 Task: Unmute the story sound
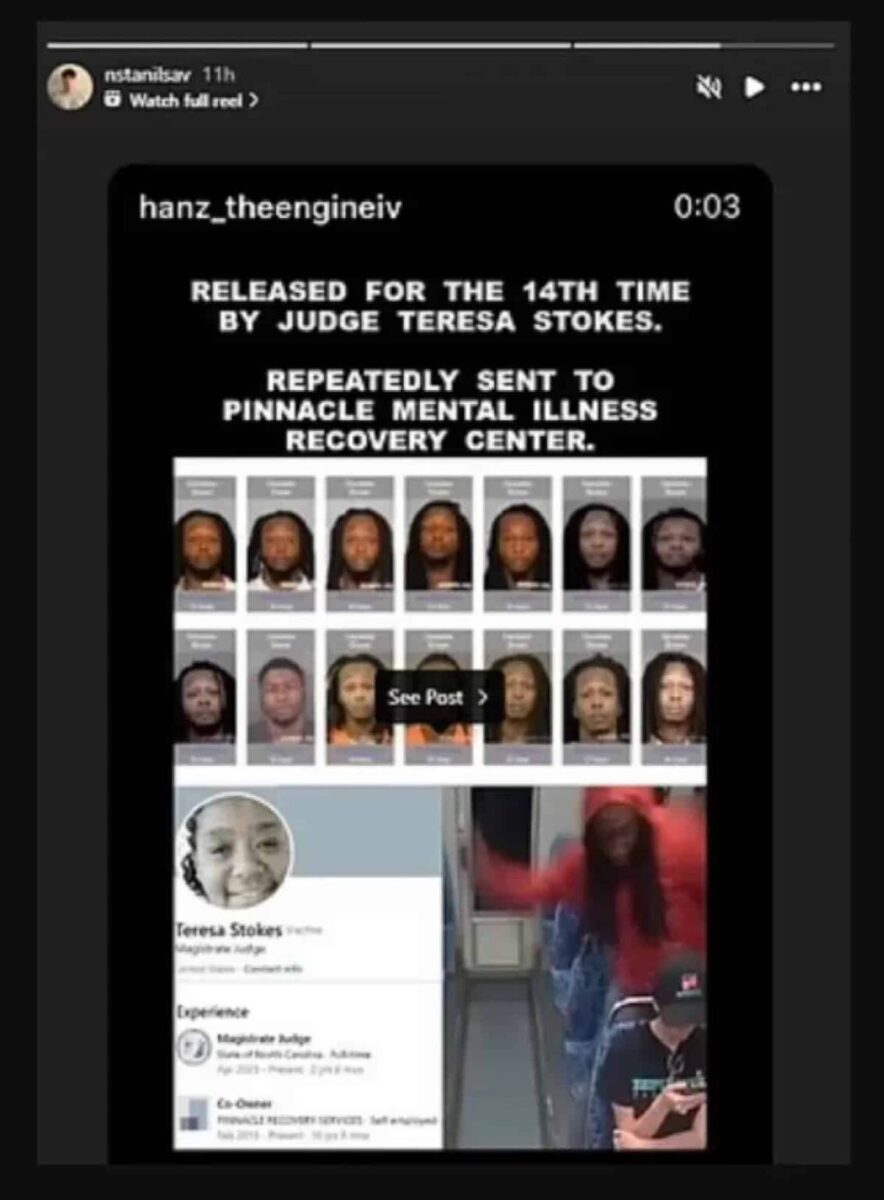click(709, 88)
